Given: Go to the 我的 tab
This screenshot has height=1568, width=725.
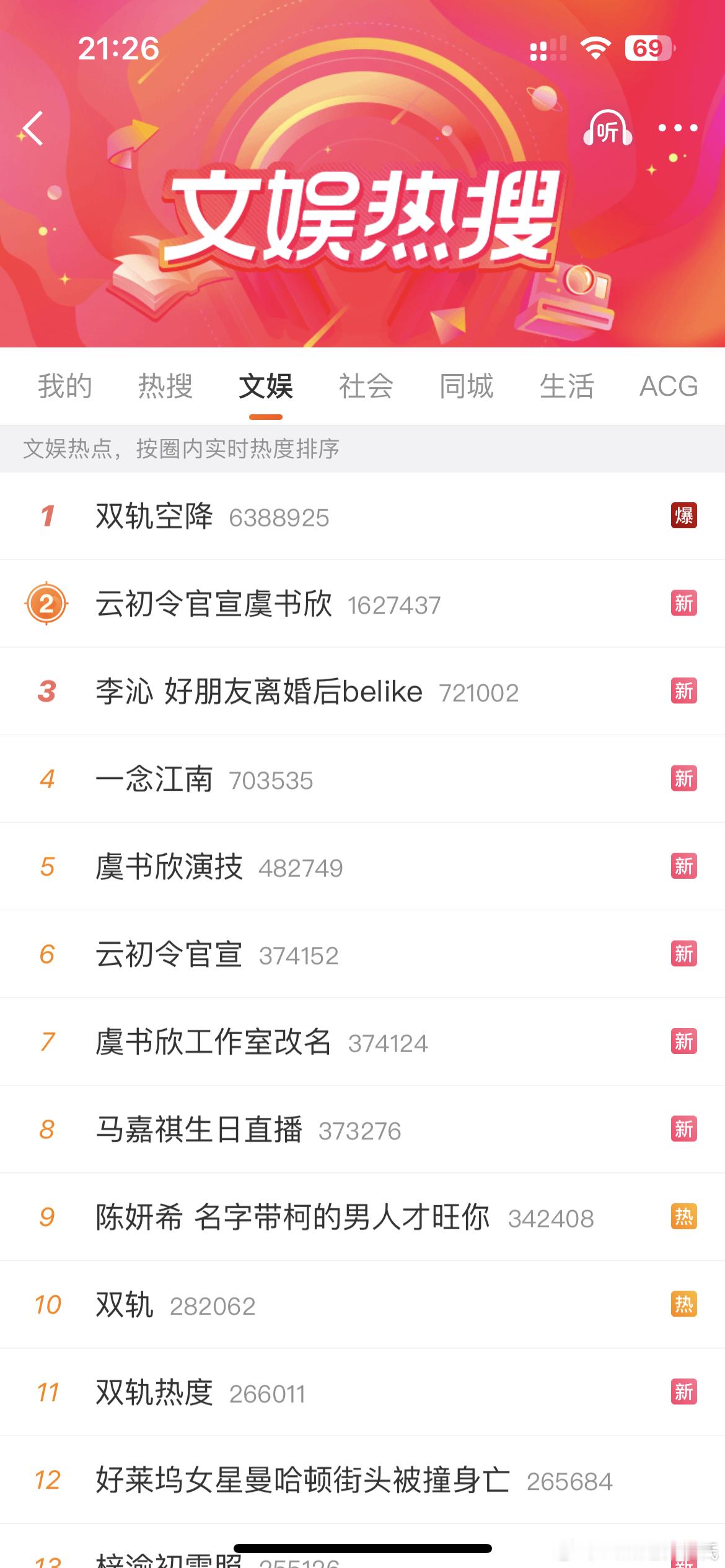Looking at the screenshot, I should pyautogui.click(x=64, y=386).
